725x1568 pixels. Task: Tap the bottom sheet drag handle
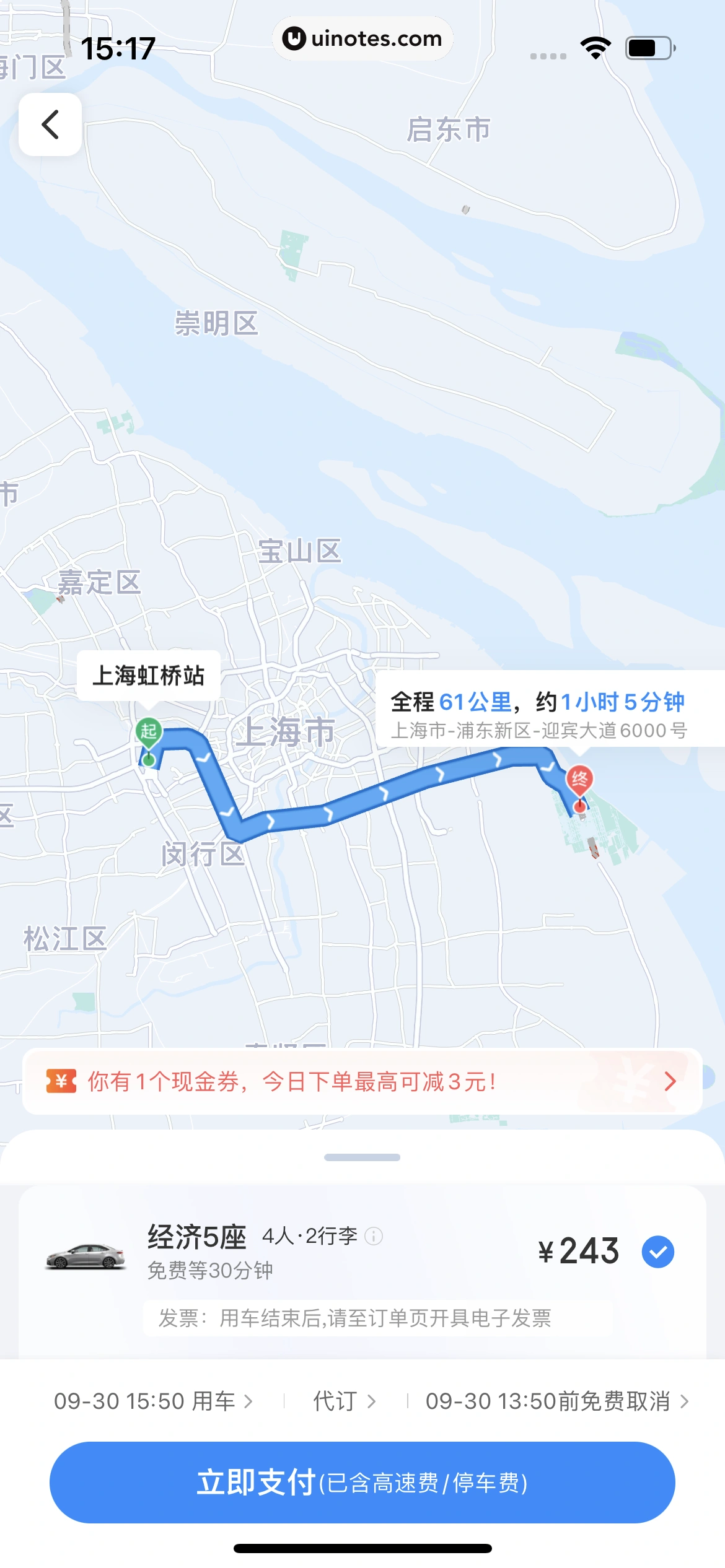(362, 1157)
